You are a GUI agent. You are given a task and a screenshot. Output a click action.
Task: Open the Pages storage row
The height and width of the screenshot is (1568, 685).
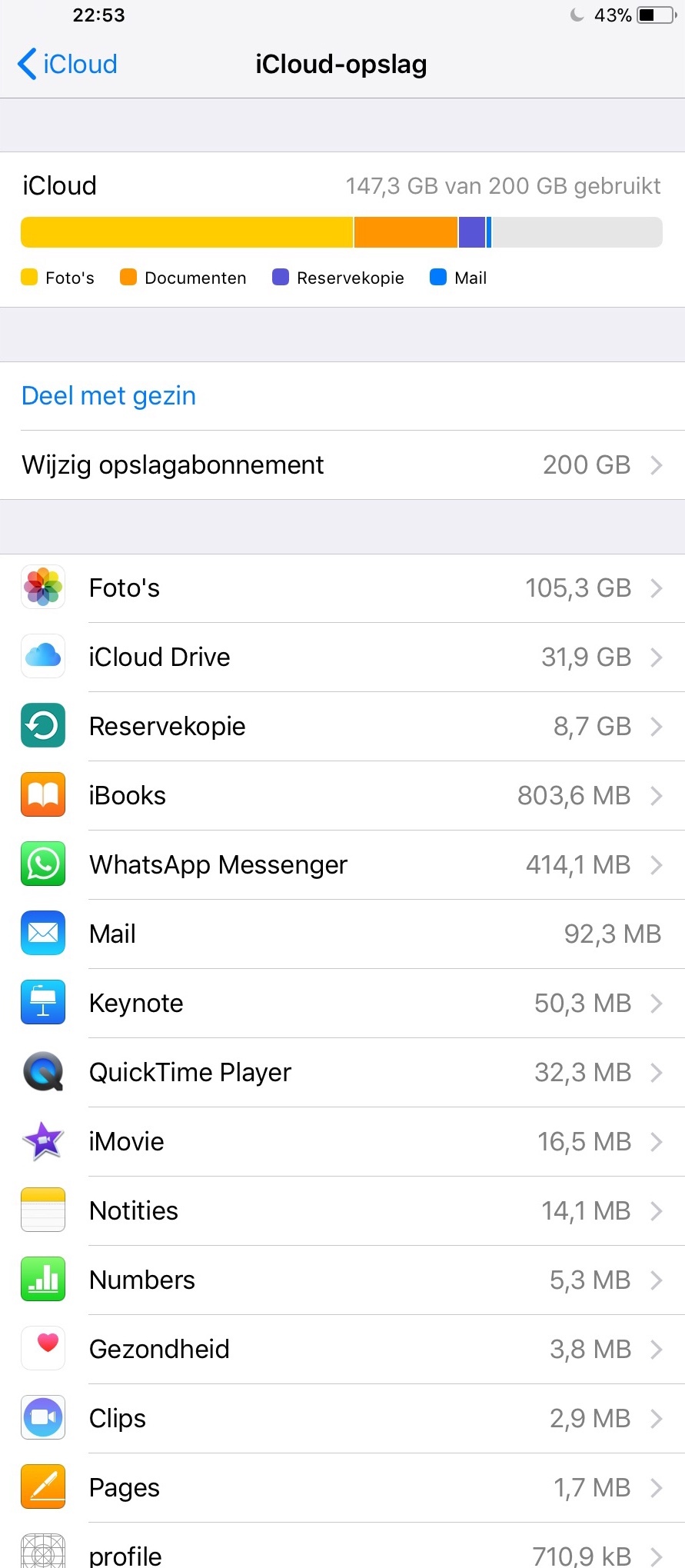(342, 1488)
